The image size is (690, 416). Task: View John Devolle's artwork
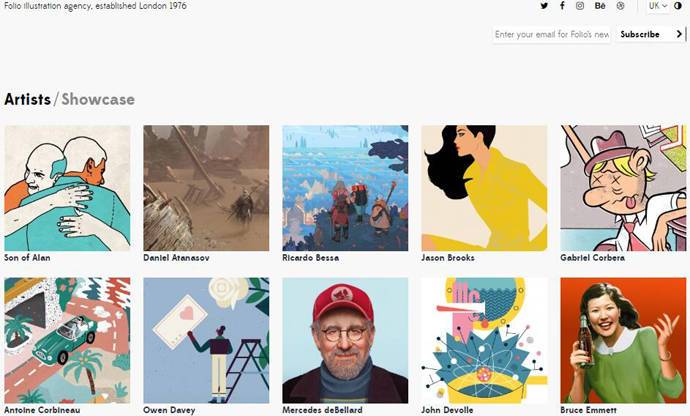[x=484, y=340]
